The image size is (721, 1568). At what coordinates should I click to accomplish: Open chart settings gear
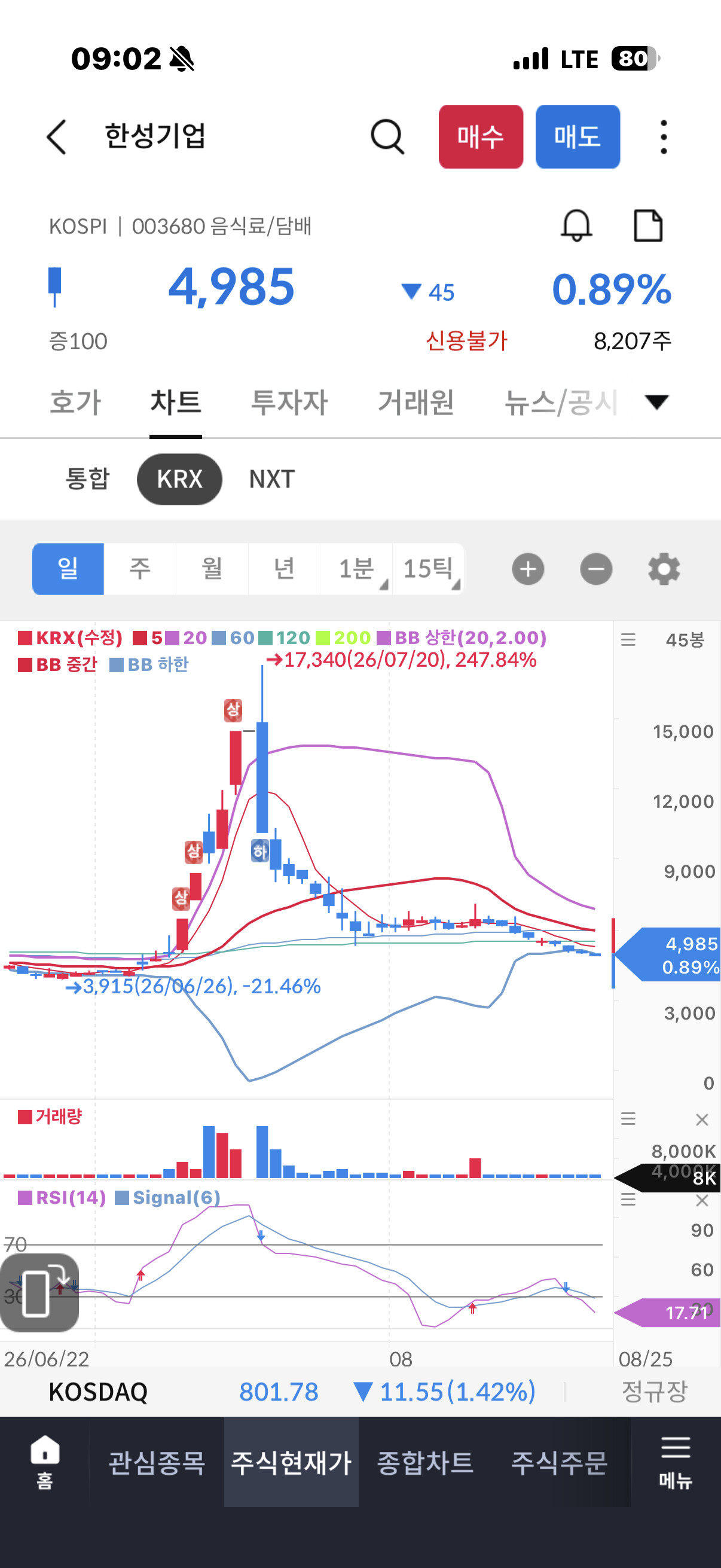[664, 569]
